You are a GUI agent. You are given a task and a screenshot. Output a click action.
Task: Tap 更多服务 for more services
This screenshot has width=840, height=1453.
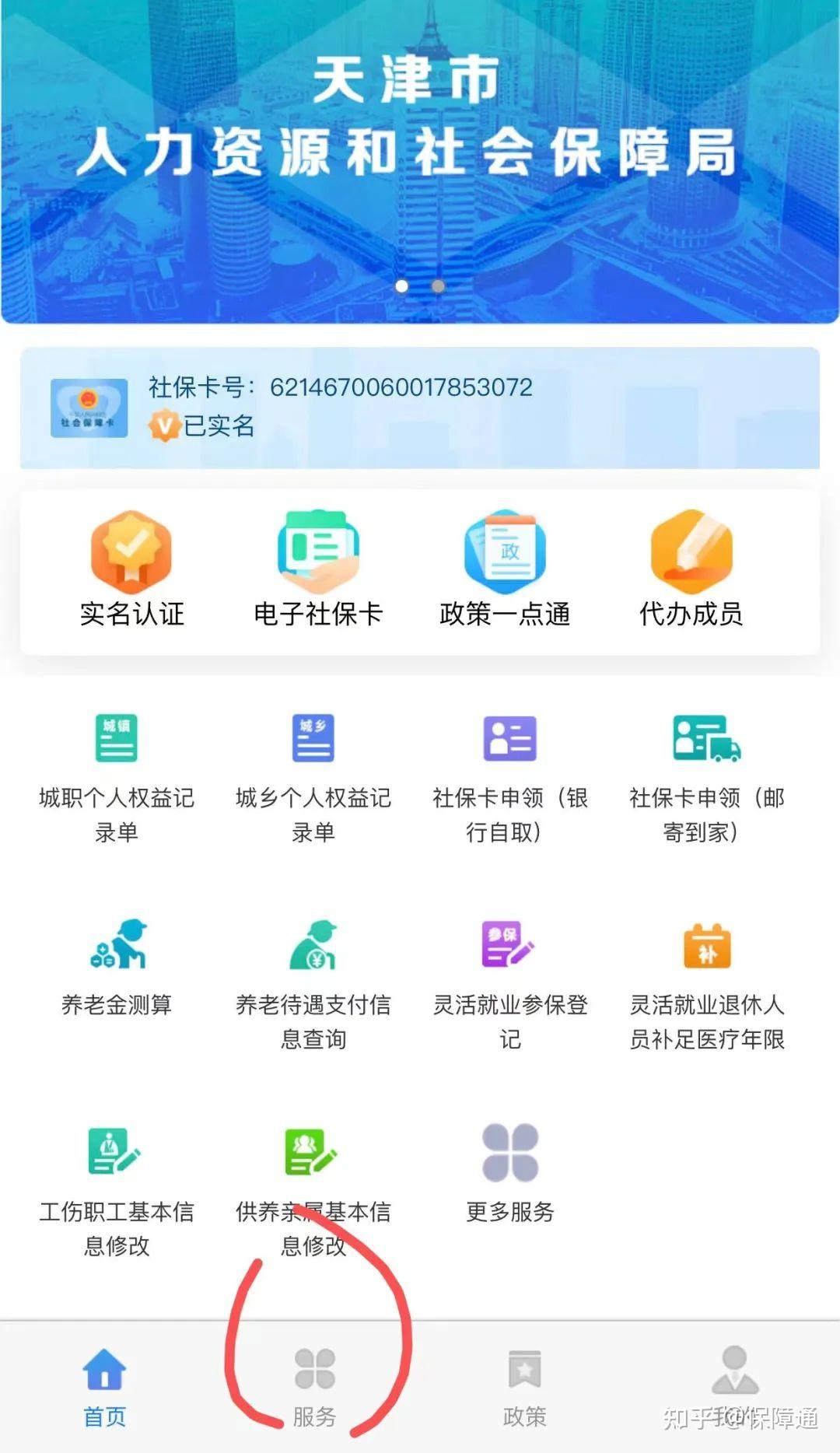coord(510,1175)
